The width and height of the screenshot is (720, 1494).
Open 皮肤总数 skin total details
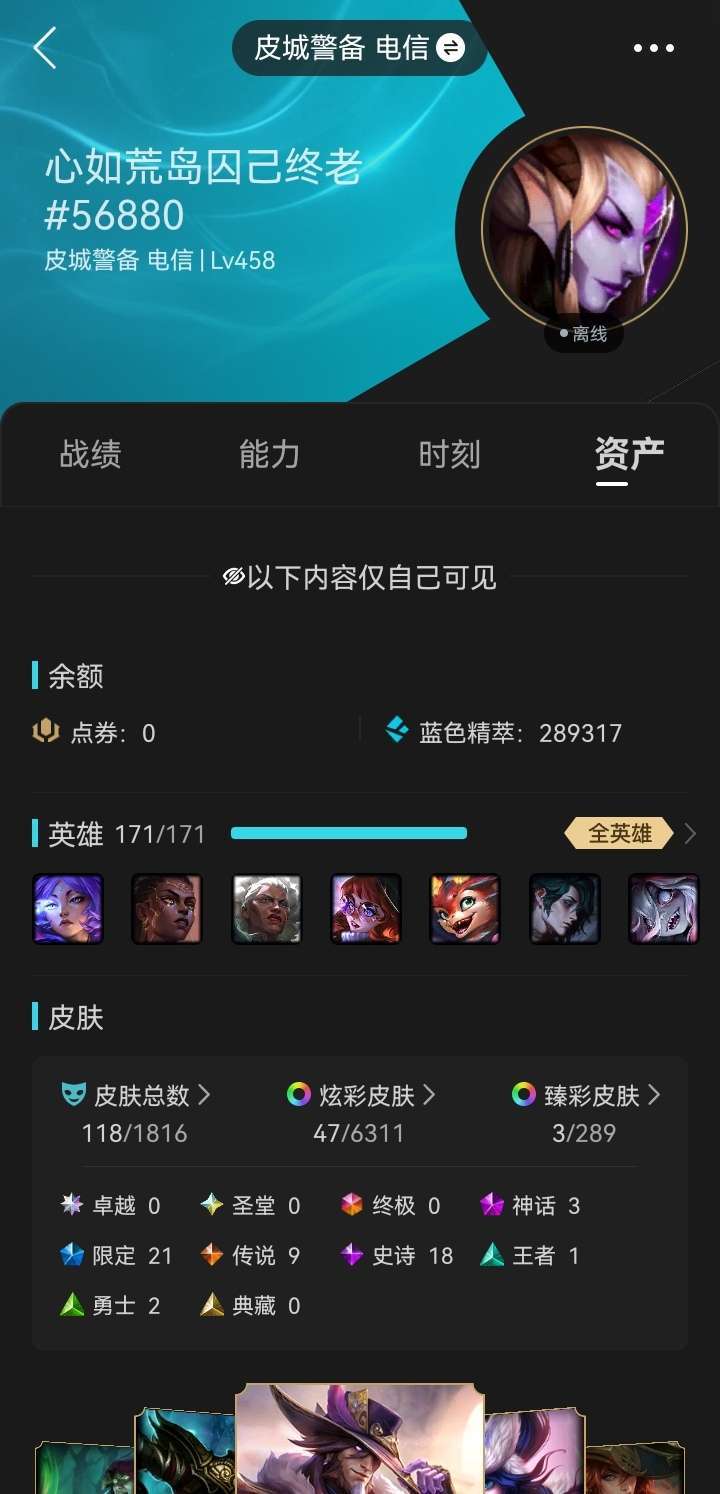pos(138,1096)
